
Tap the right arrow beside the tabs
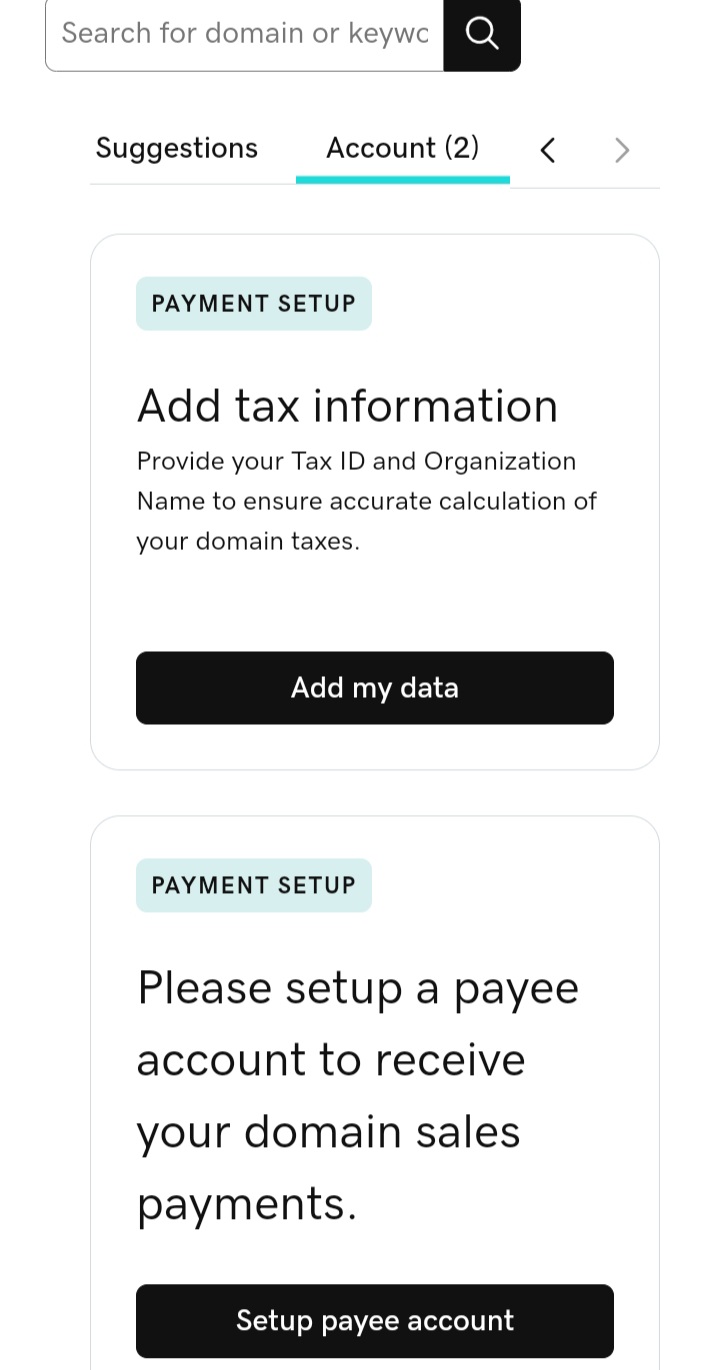click(622, 150)
